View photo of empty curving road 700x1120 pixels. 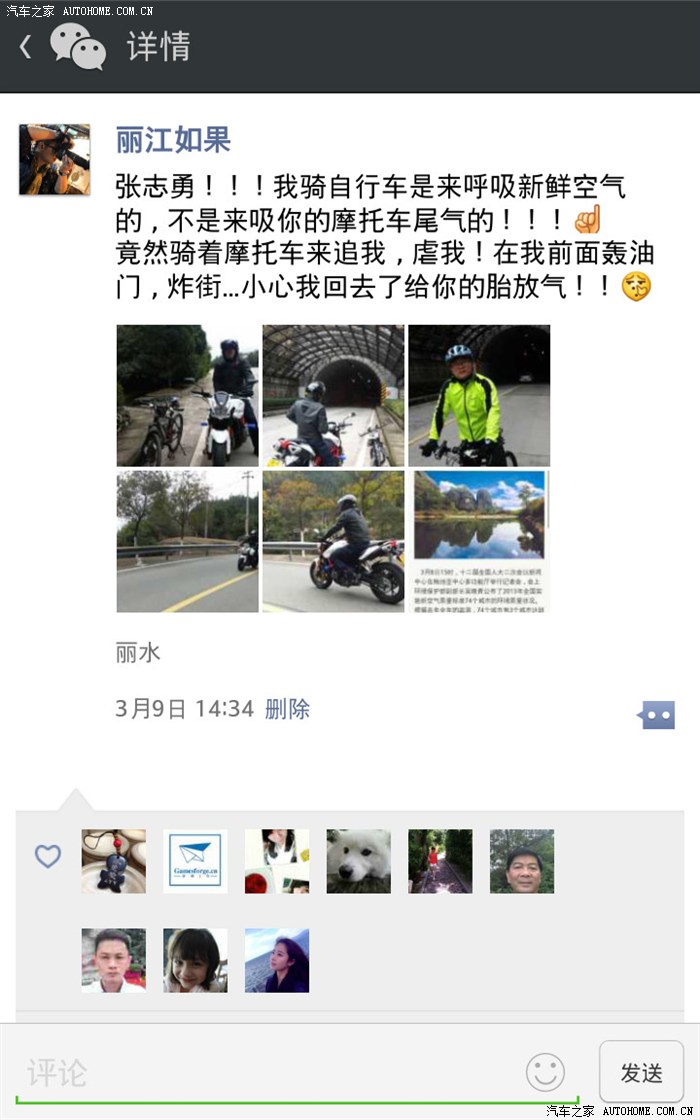[x=187, y=542]
